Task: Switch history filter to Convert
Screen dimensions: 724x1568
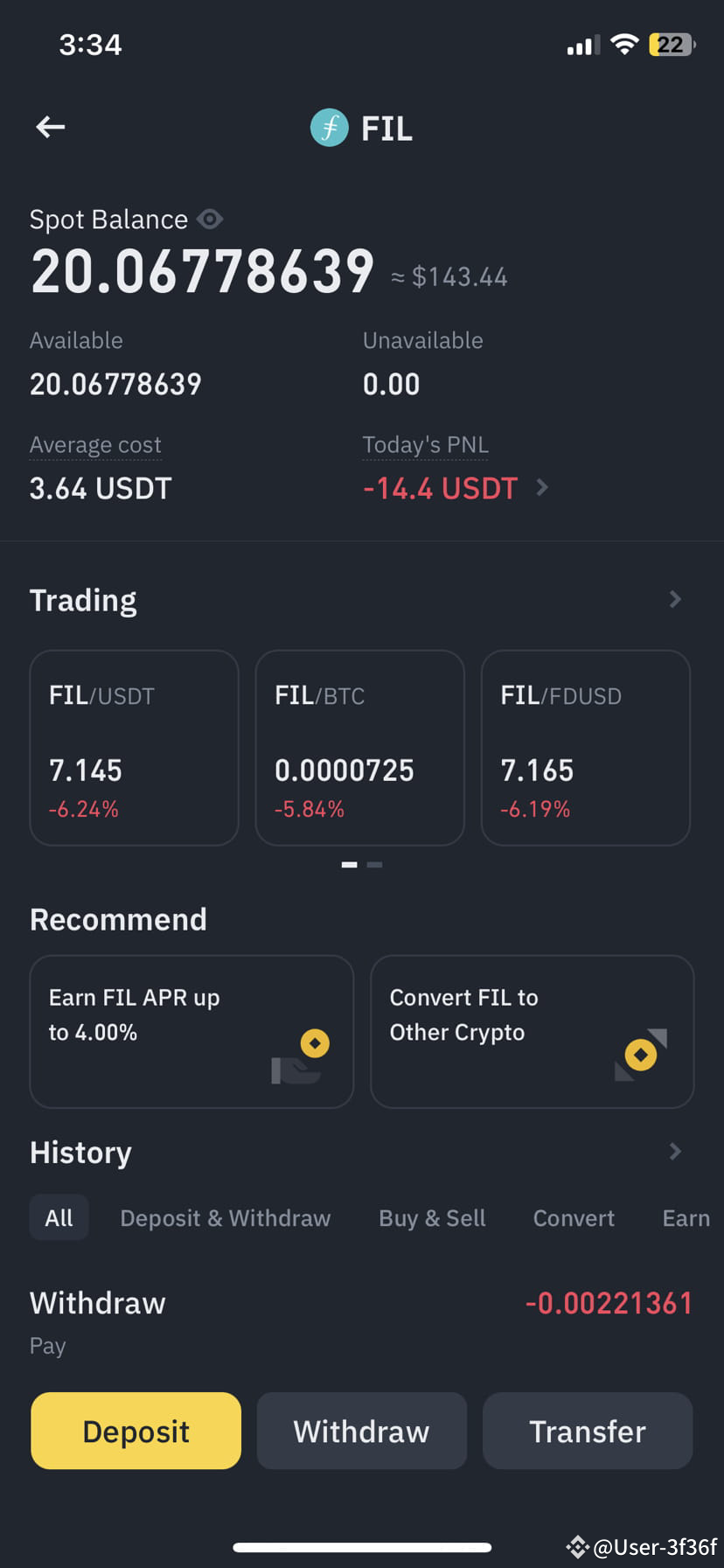Action: [x=574, y=1218]
